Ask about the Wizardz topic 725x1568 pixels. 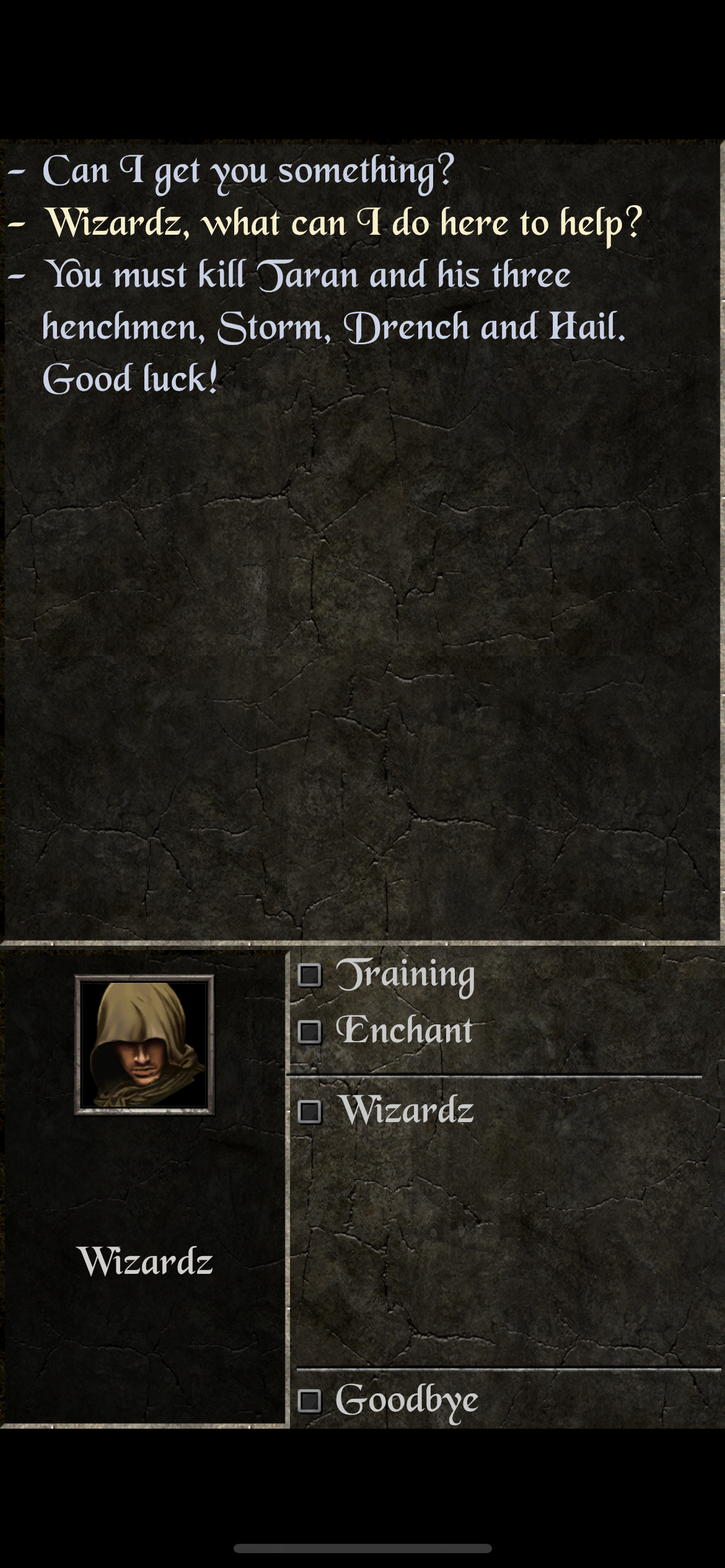tap(405, 1110)
